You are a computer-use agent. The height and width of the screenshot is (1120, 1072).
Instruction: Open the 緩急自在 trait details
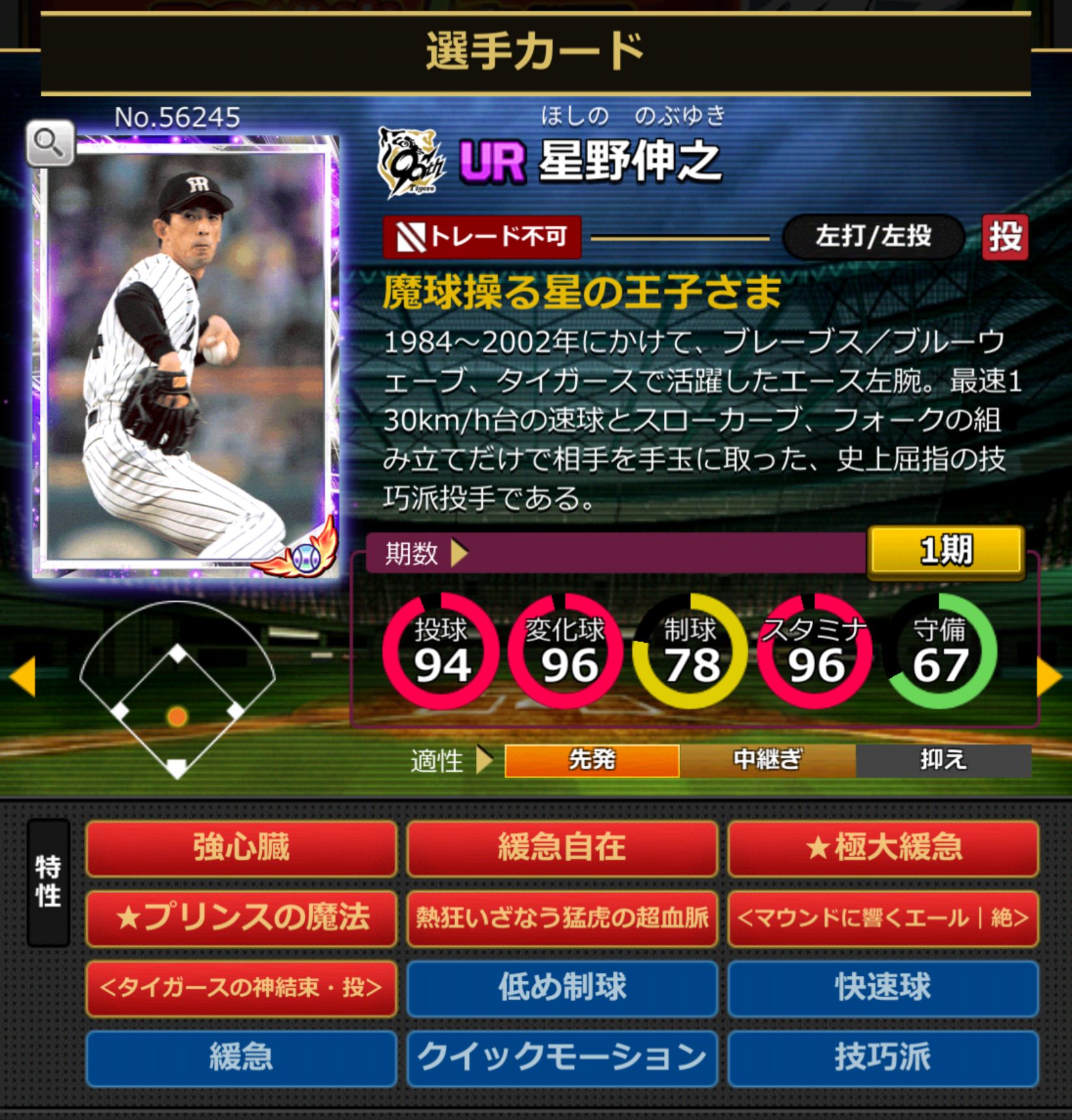click(561, 848)
